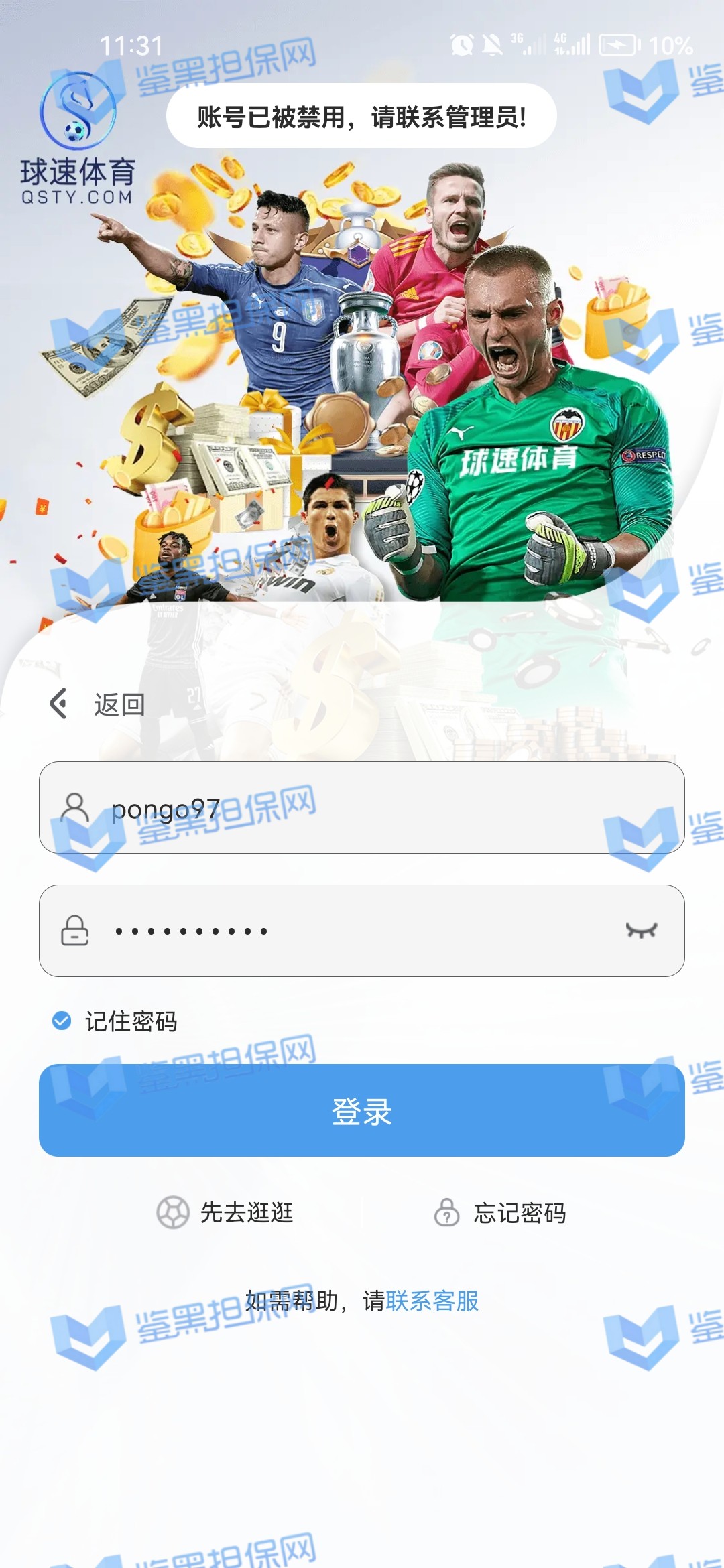Open 忘记密码 to reset password
Screen dimensions: 724x1568
[x=500, y=1212]
